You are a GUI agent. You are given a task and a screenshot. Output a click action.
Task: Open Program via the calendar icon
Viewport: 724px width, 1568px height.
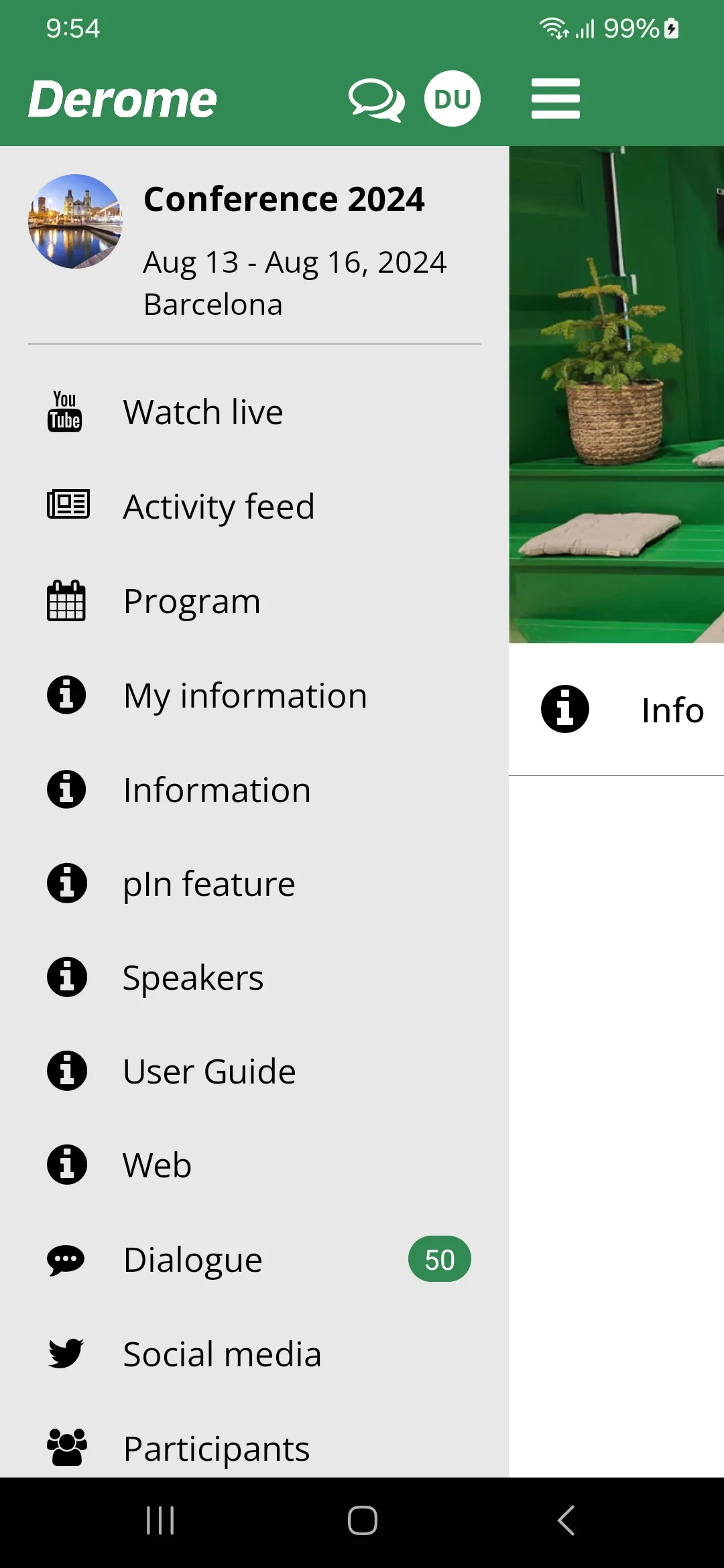tap(66, 600)
